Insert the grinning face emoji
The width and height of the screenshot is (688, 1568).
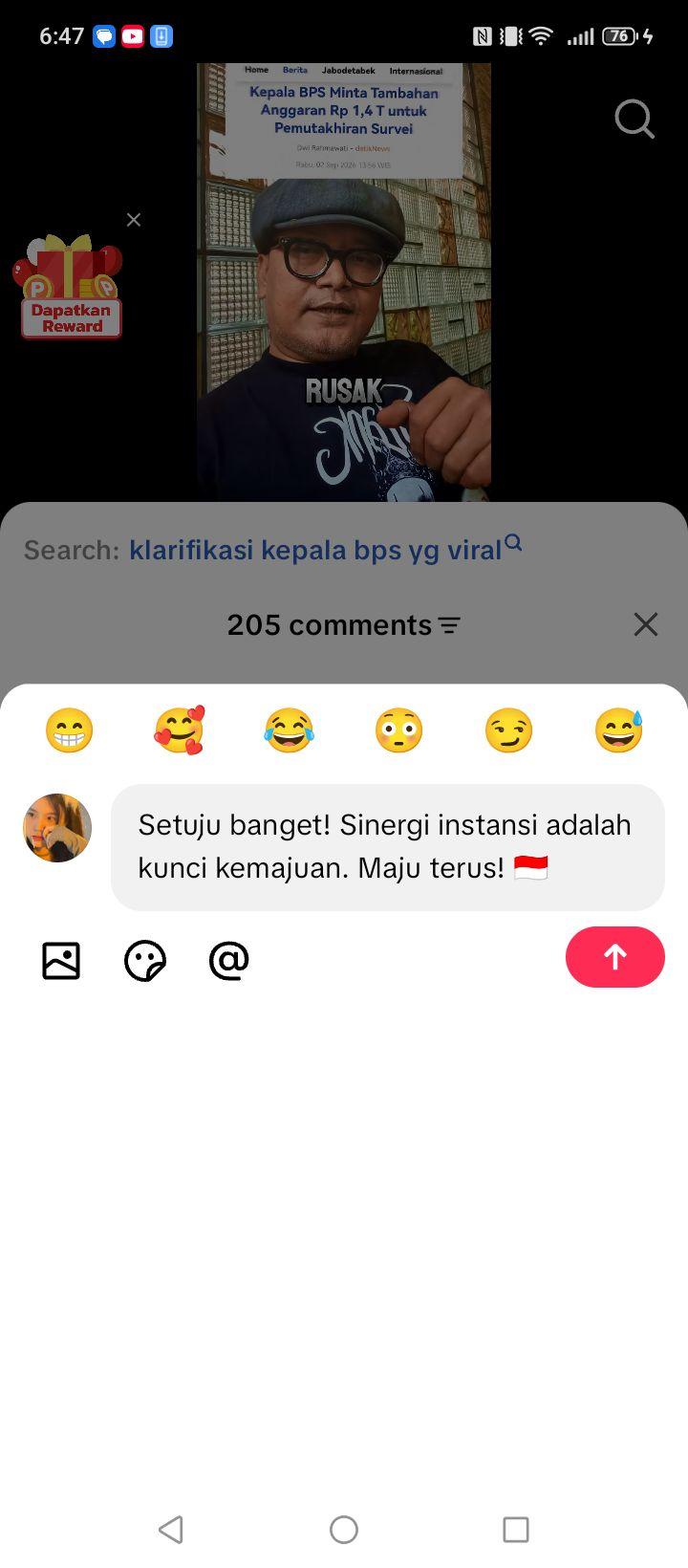[70, 731]
